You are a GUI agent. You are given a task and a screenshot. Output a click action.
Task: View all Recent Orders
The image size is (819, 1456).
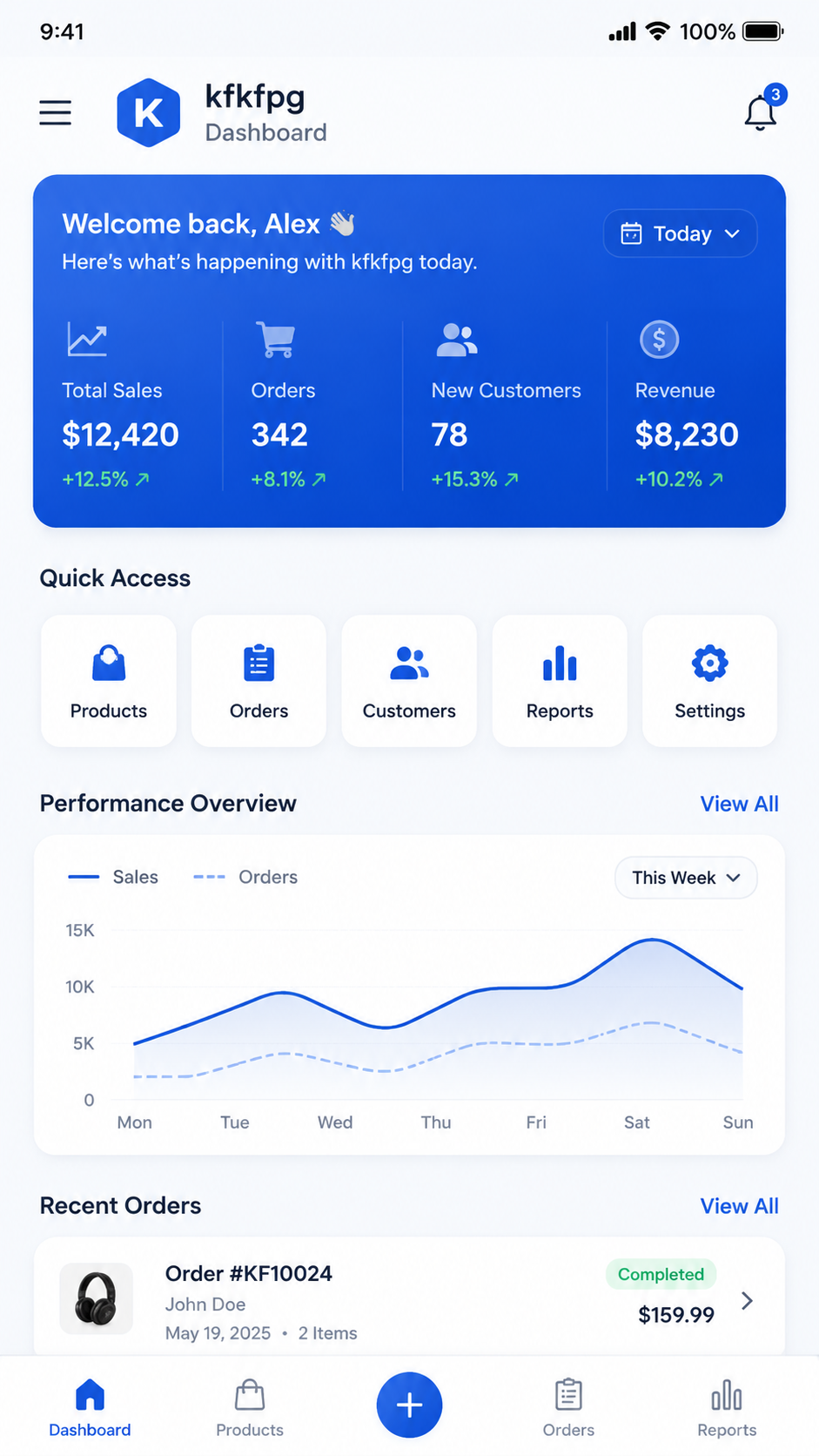[739, 1206]
